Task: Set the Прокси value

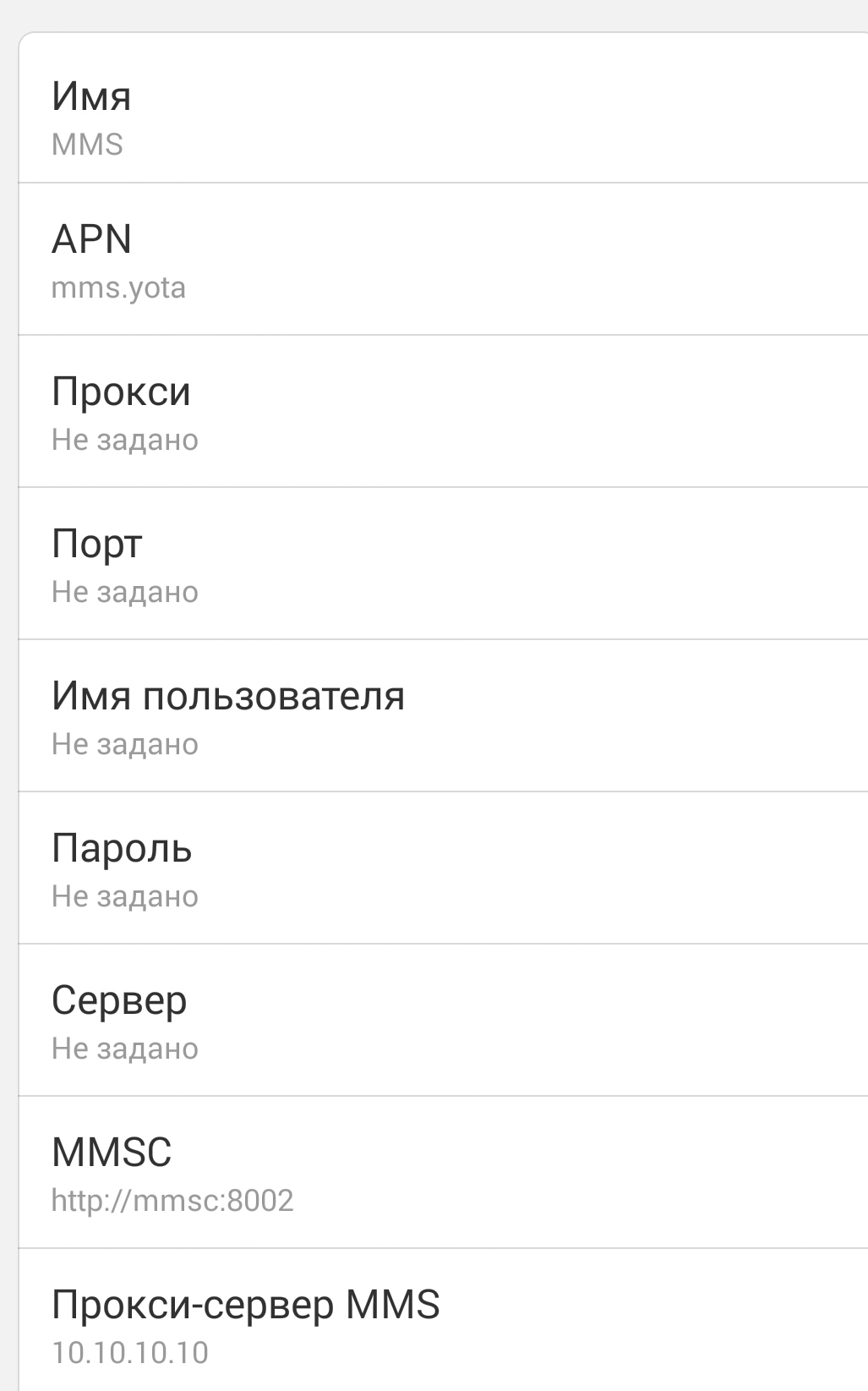Action: tap(443, 412)
